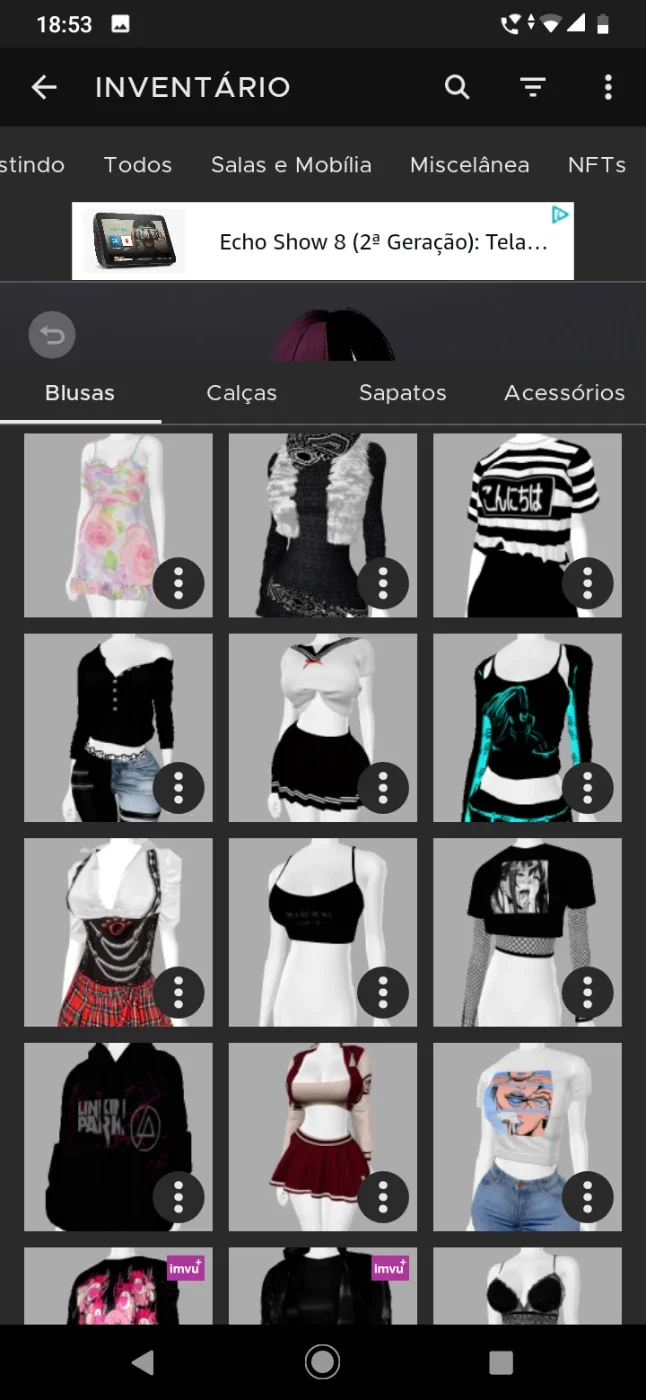The width and height of the screenshot is (646, 1400).
Task: Switch to Salas e Mobília category
Action: pyautogui.click(x=291, y=165)
